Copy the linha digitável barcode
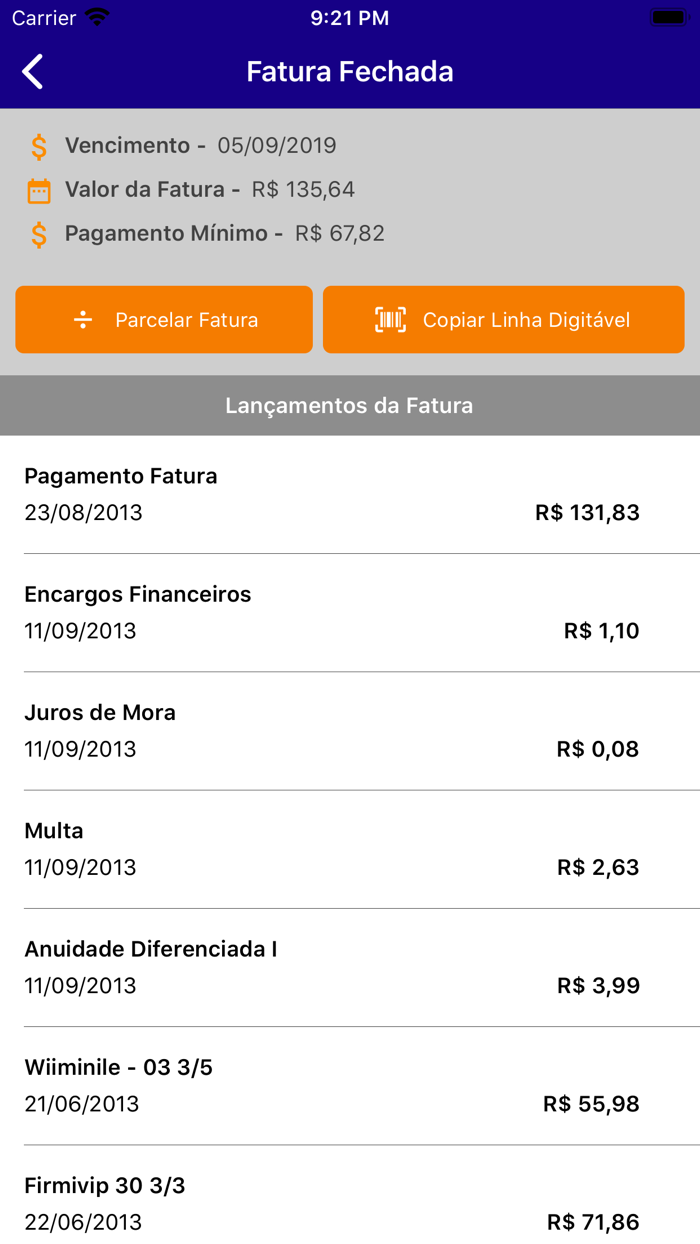The image size is (700, 1244). point(503,320)
